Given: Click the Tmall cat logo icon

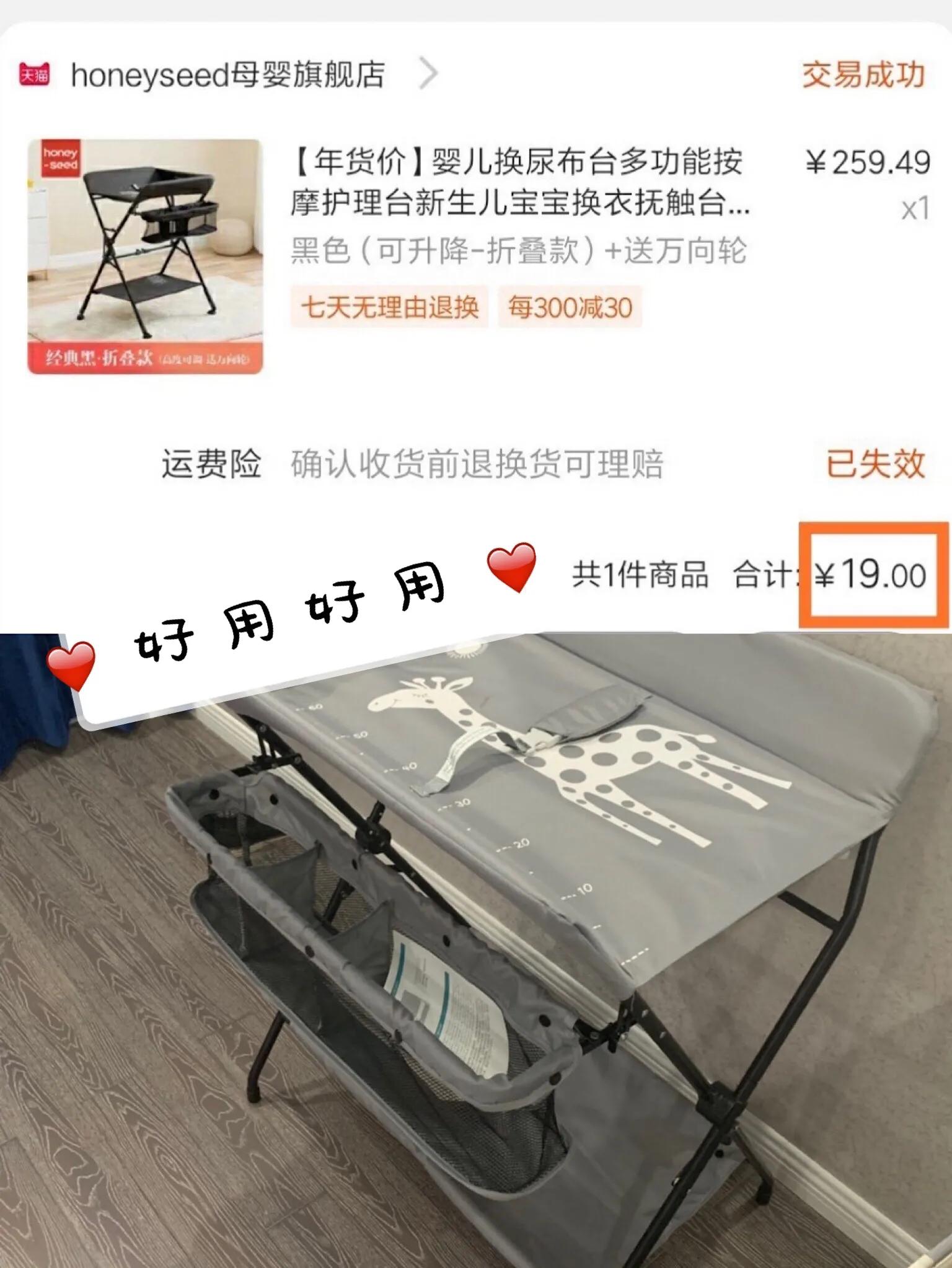Looking at the screenshot, I should pyautogui.click(x=33, y=74).
